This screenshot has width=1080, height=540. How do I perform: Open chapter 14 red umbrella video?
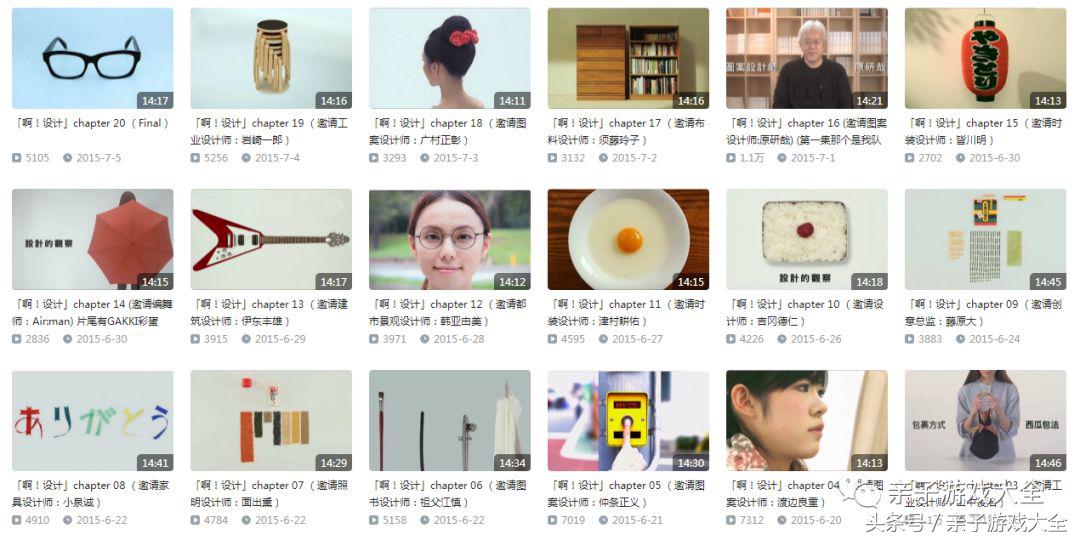pos(92,240)
